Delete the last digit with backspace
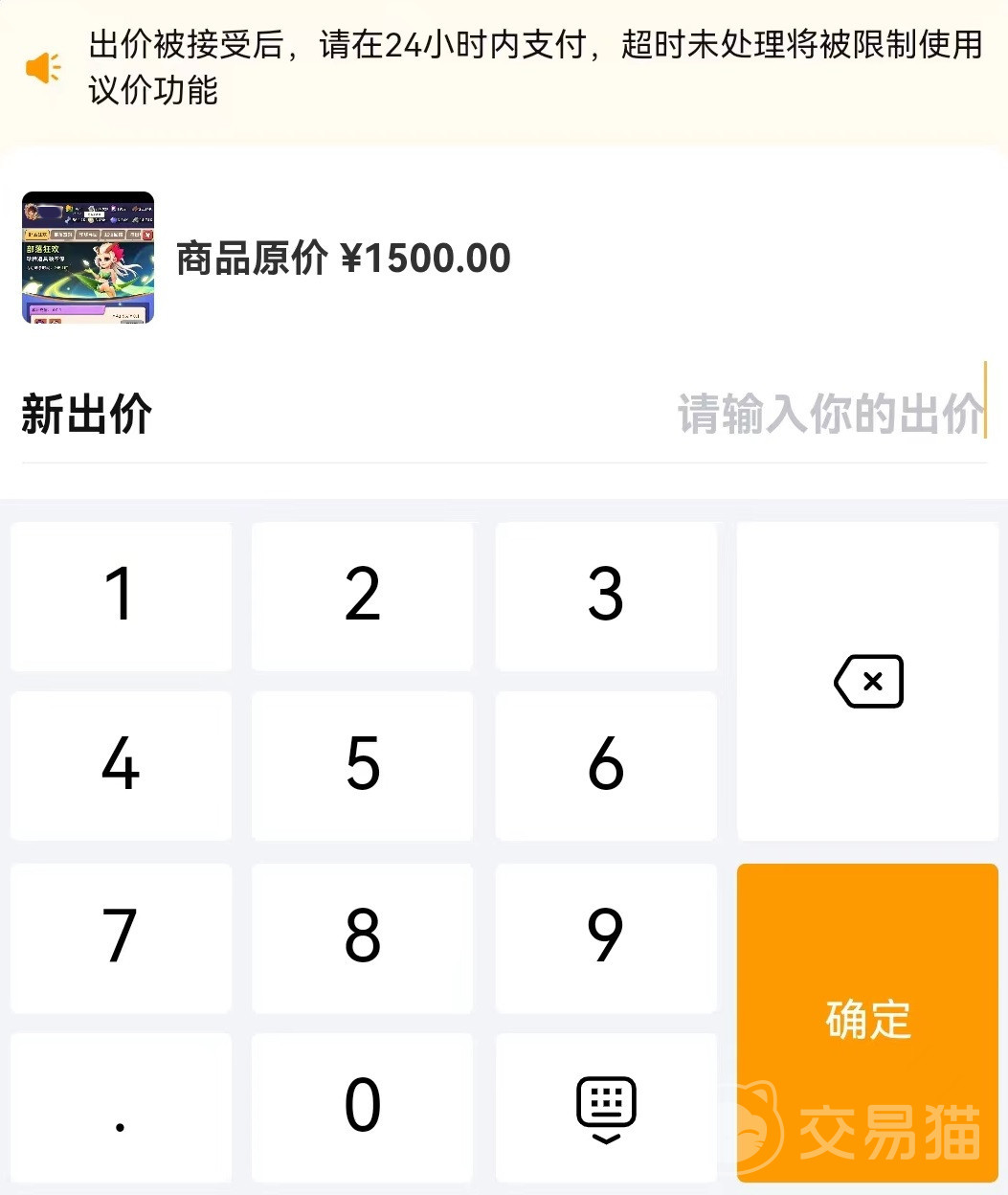1008x1195 pixels. 868,682
